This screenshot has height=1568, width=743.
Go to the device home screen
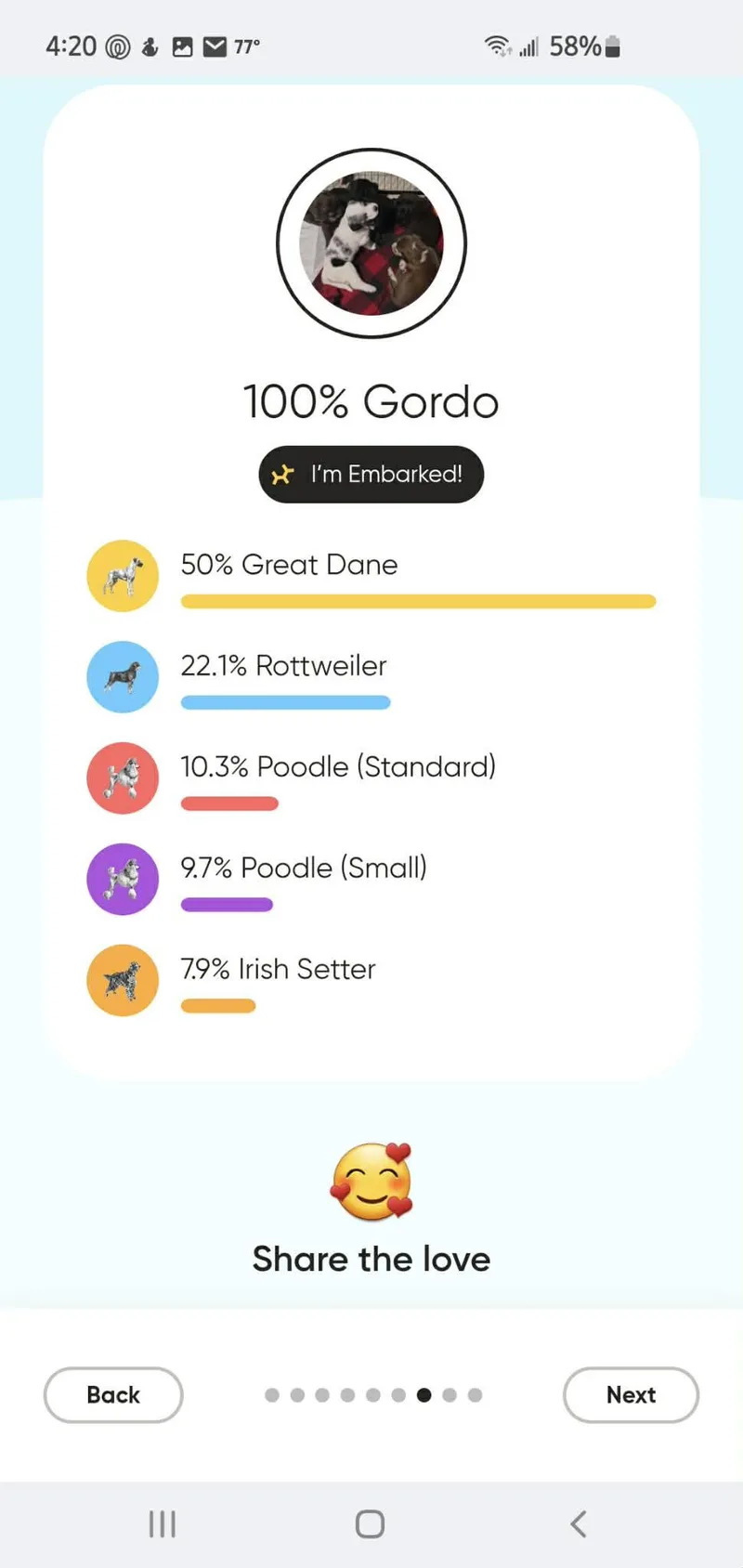pos(370,1524)
